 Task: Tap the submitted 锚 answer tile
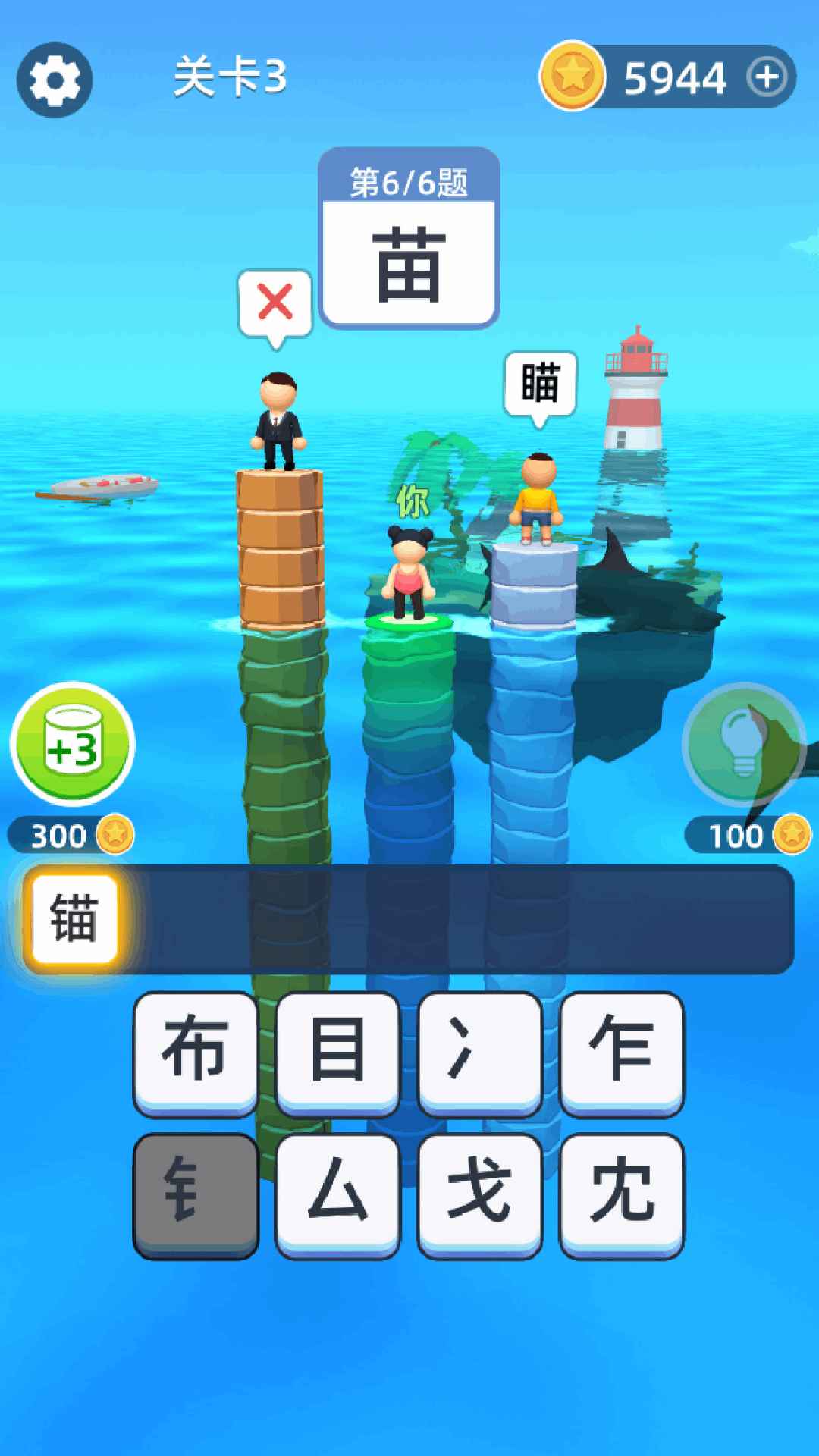74,919
